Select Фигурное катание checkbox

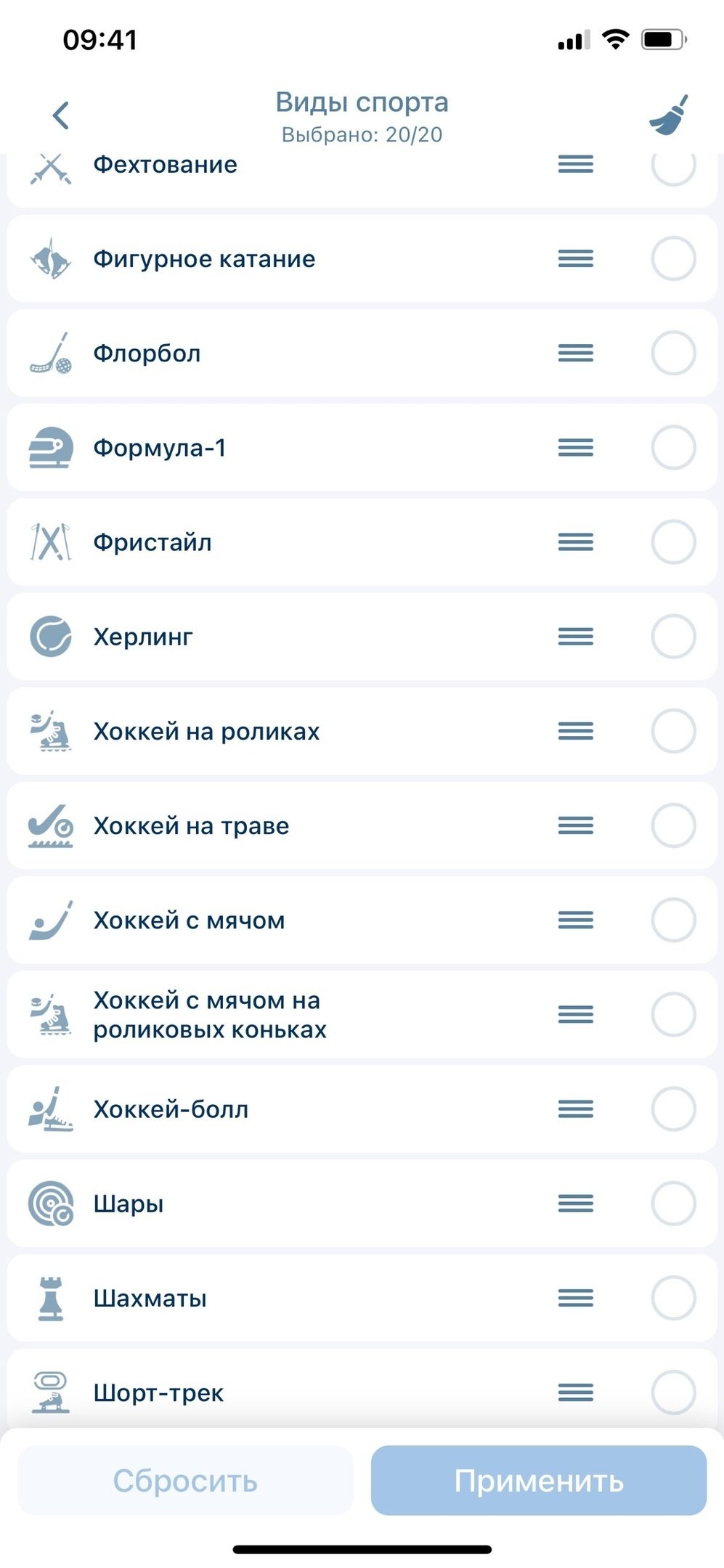(x=673, y=258)
